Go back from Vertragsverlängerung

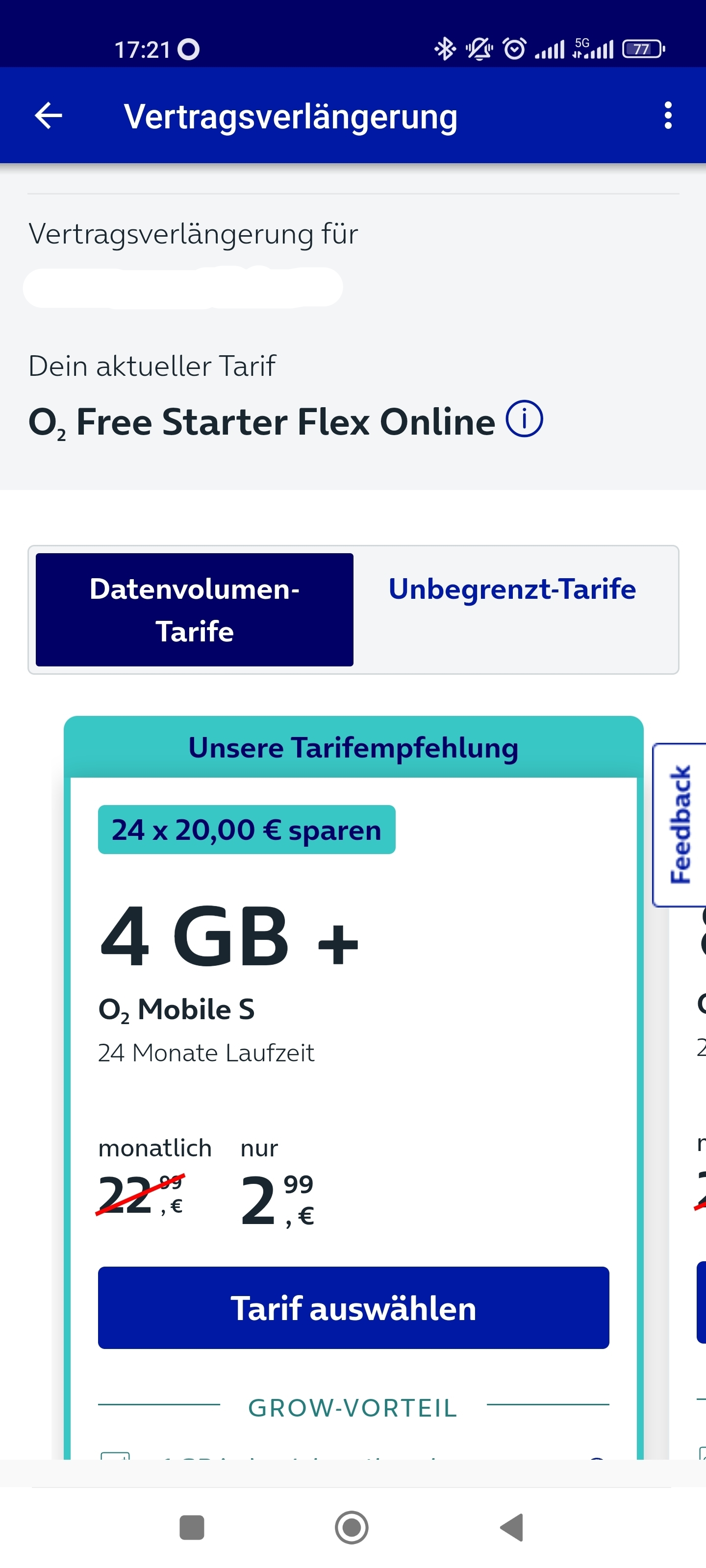click(49, 116)
